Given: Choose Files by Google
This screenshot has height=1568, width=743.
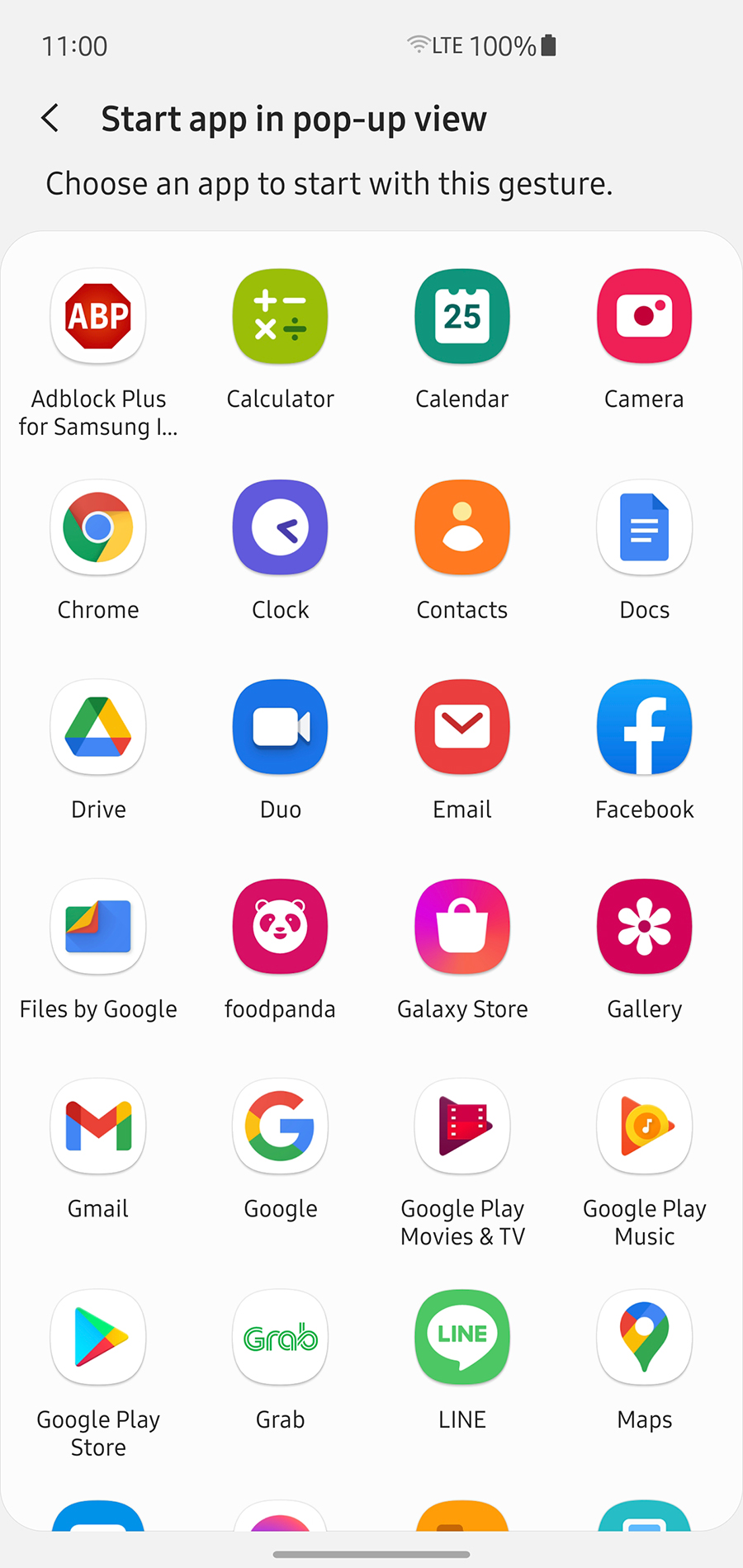Looking at the screenshot, I should (98, 928).
